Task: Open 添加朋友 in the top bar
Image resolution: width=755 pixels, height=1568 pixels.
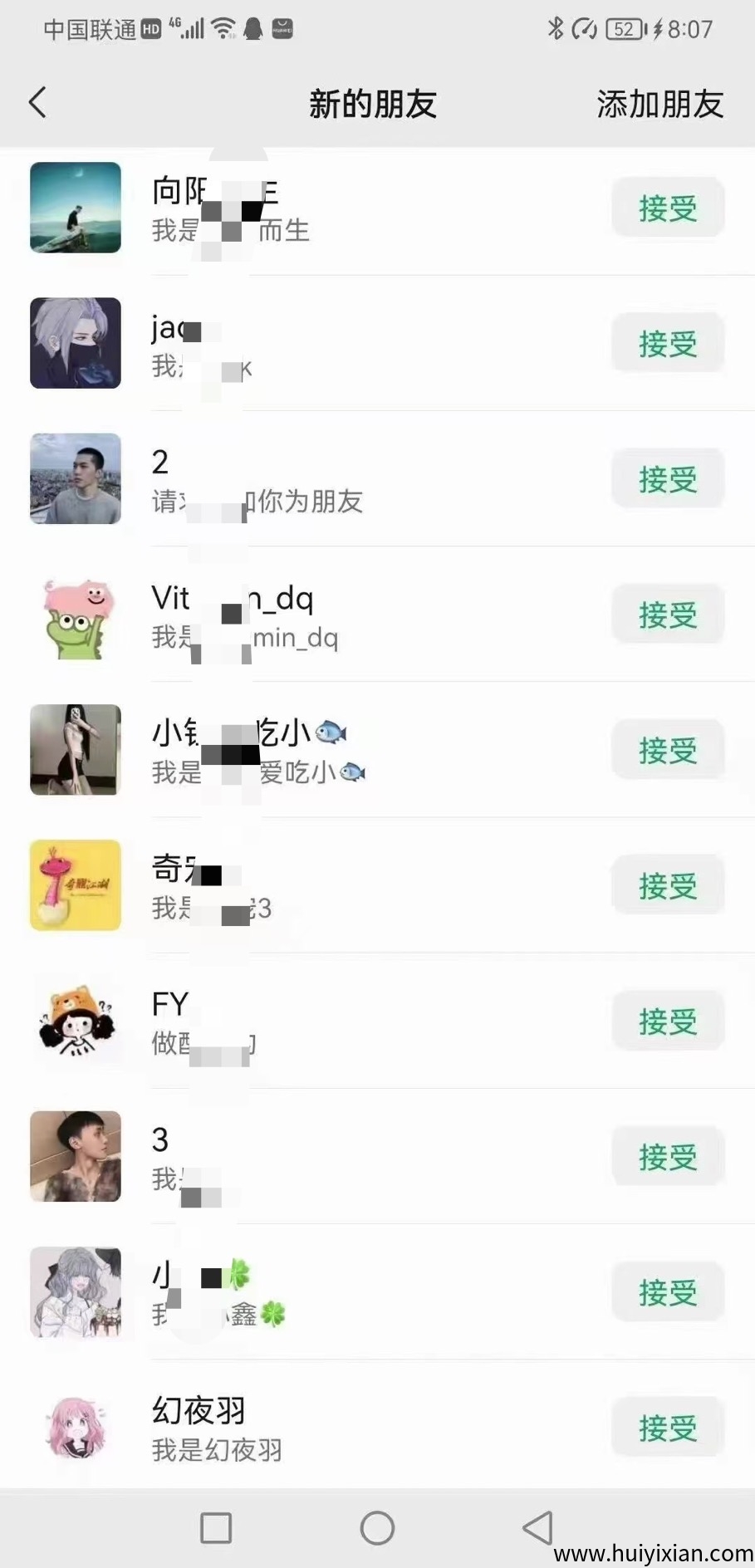Action: pos(659,105)
